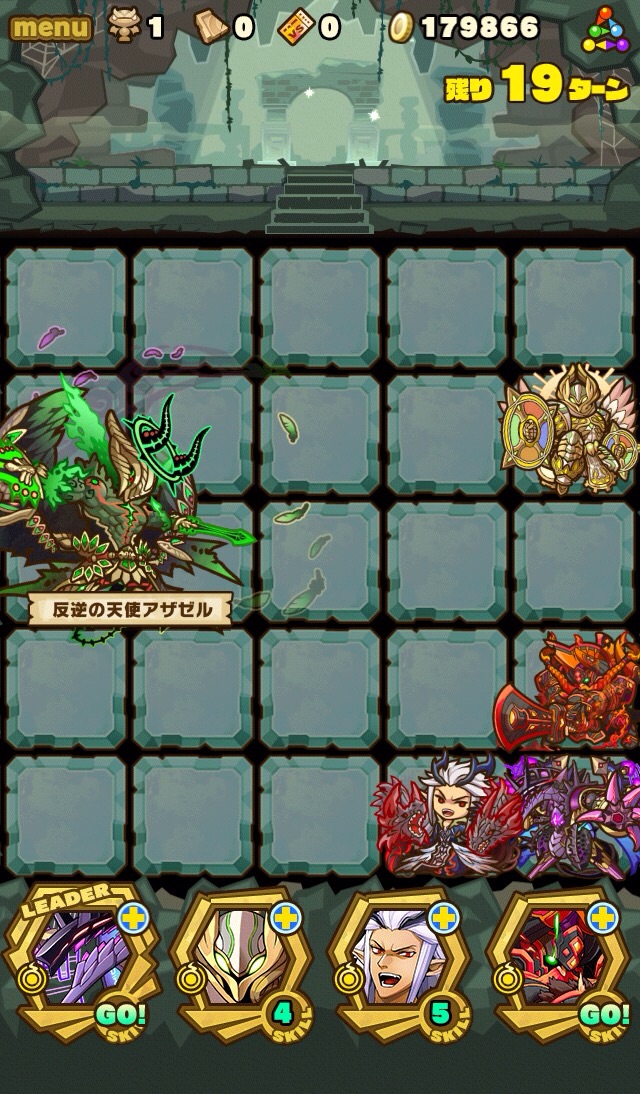
Task: Open the game menu button
Action: coord(50,27)
